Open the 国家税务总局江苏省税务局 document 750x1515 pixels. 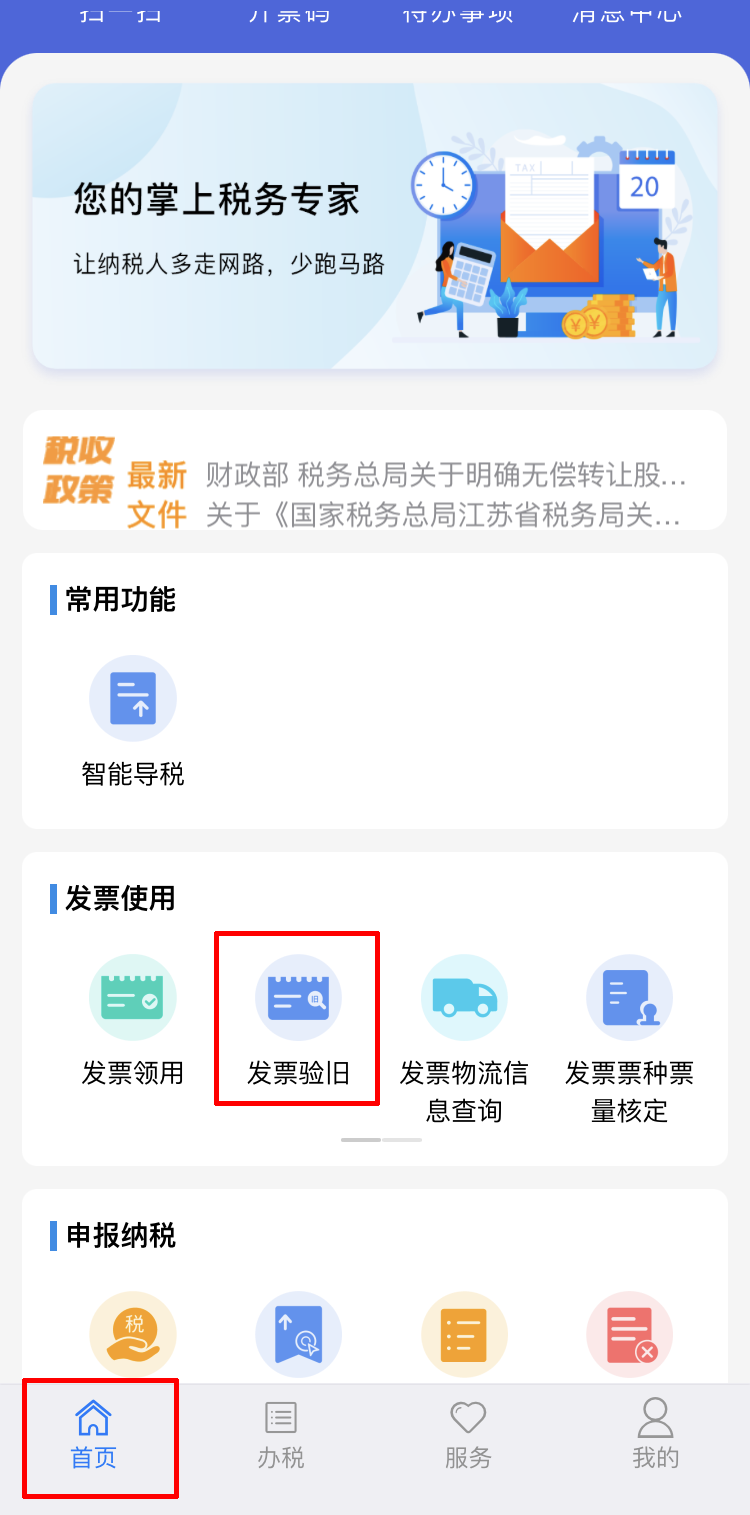click(x=446, y=515)
